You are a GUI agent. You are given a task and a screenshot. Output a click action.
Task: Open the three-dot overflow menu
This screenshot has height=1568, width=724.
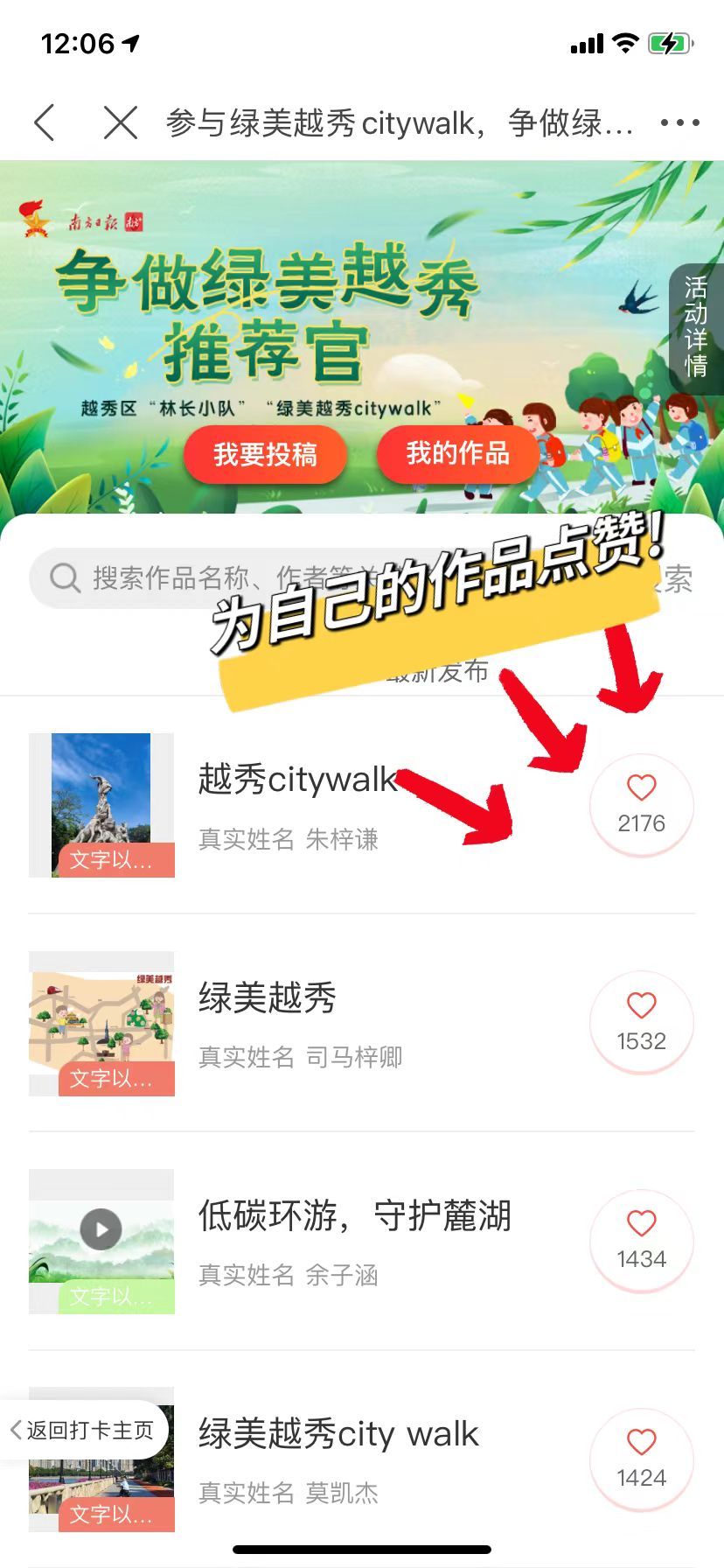(679, 122)
